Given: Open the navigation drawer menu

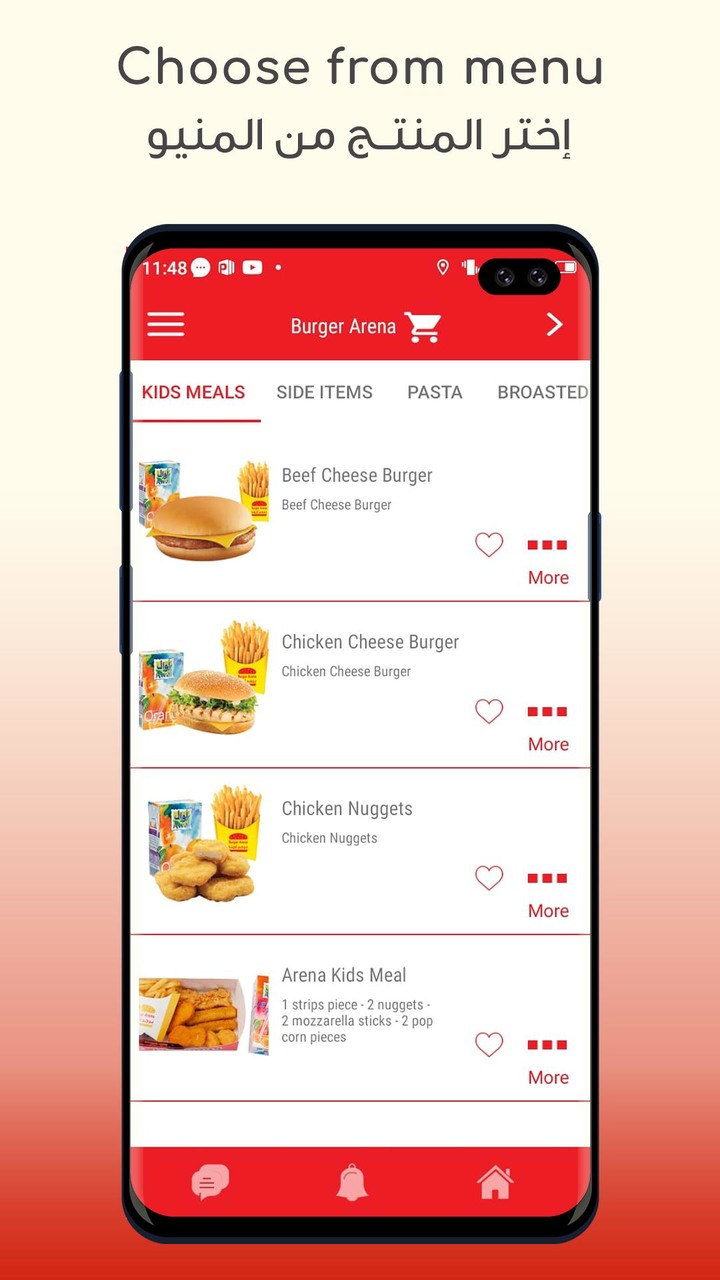Looking at the screenshot, I should (x=165, y=324).
